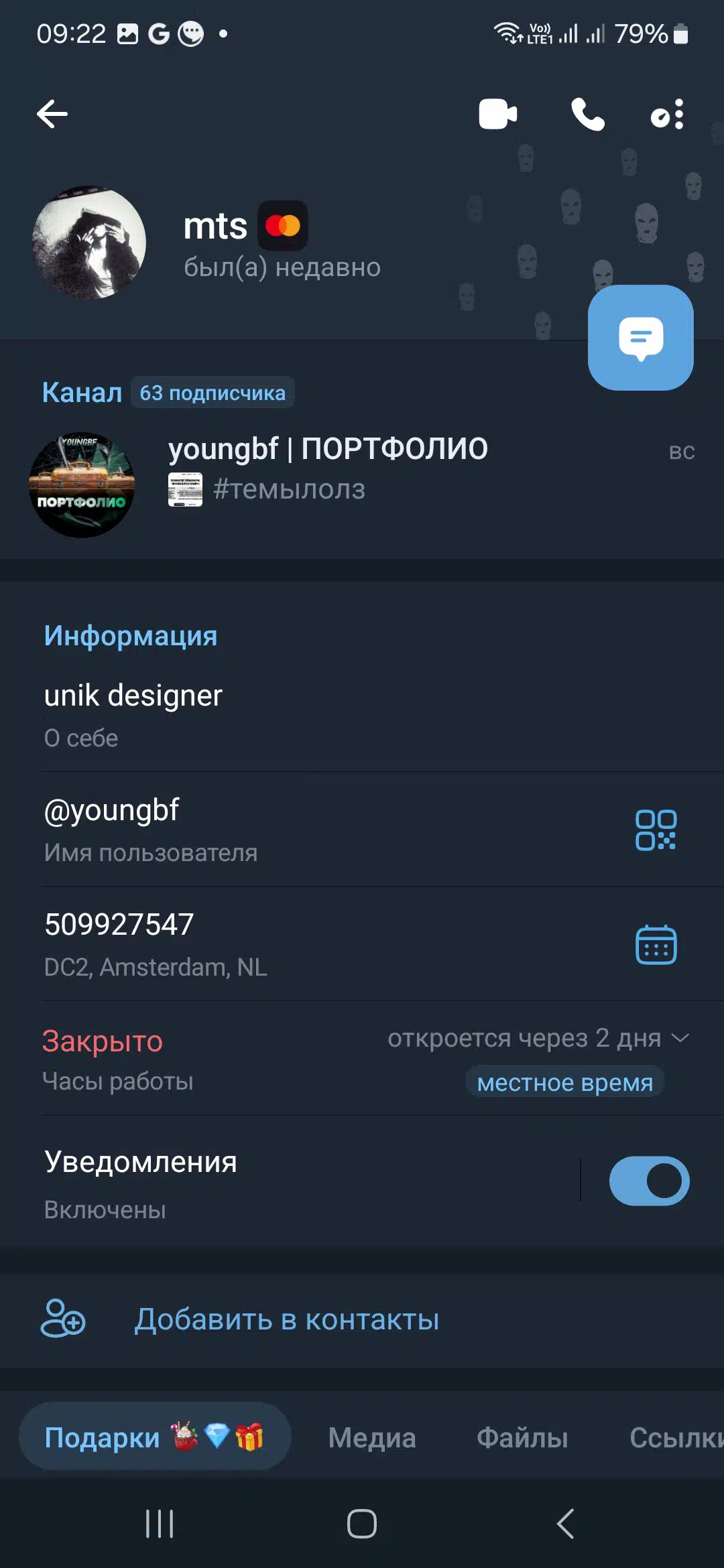Switch to the Файлы tab
The width and height of the screenshot is (724, 1568).
[522, 1438]
